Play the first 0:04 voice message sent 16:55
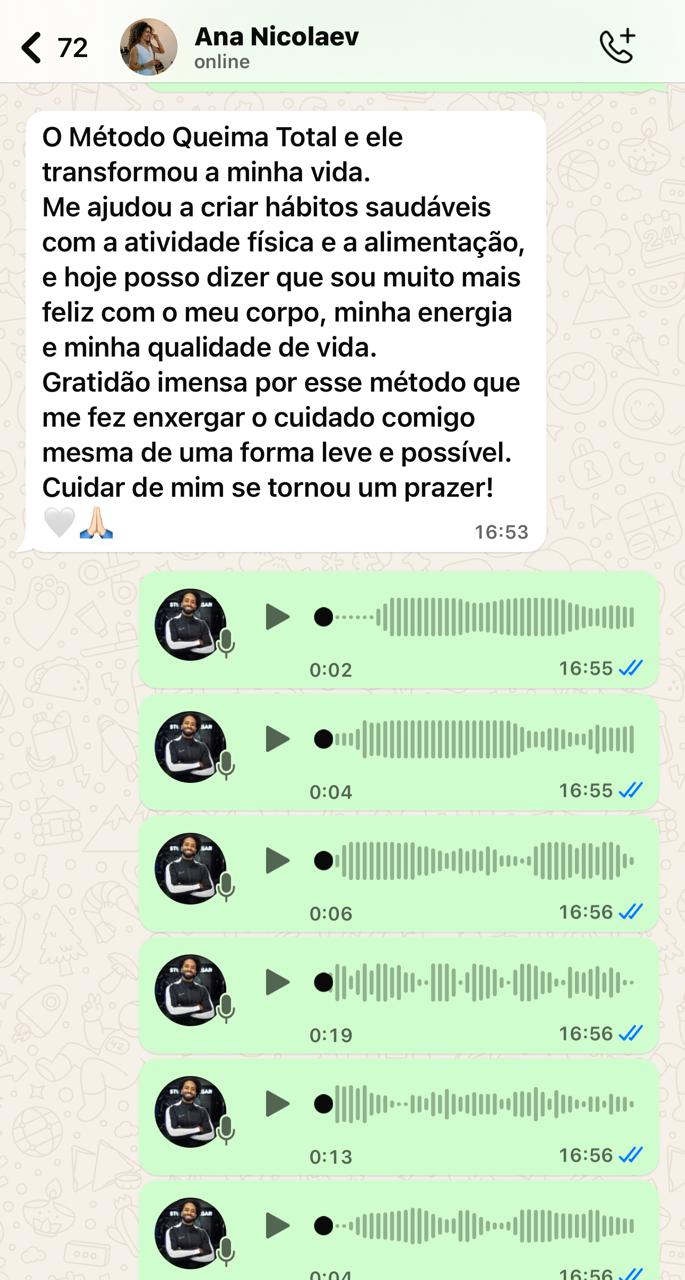685x1280 pixels. point(277,739)
